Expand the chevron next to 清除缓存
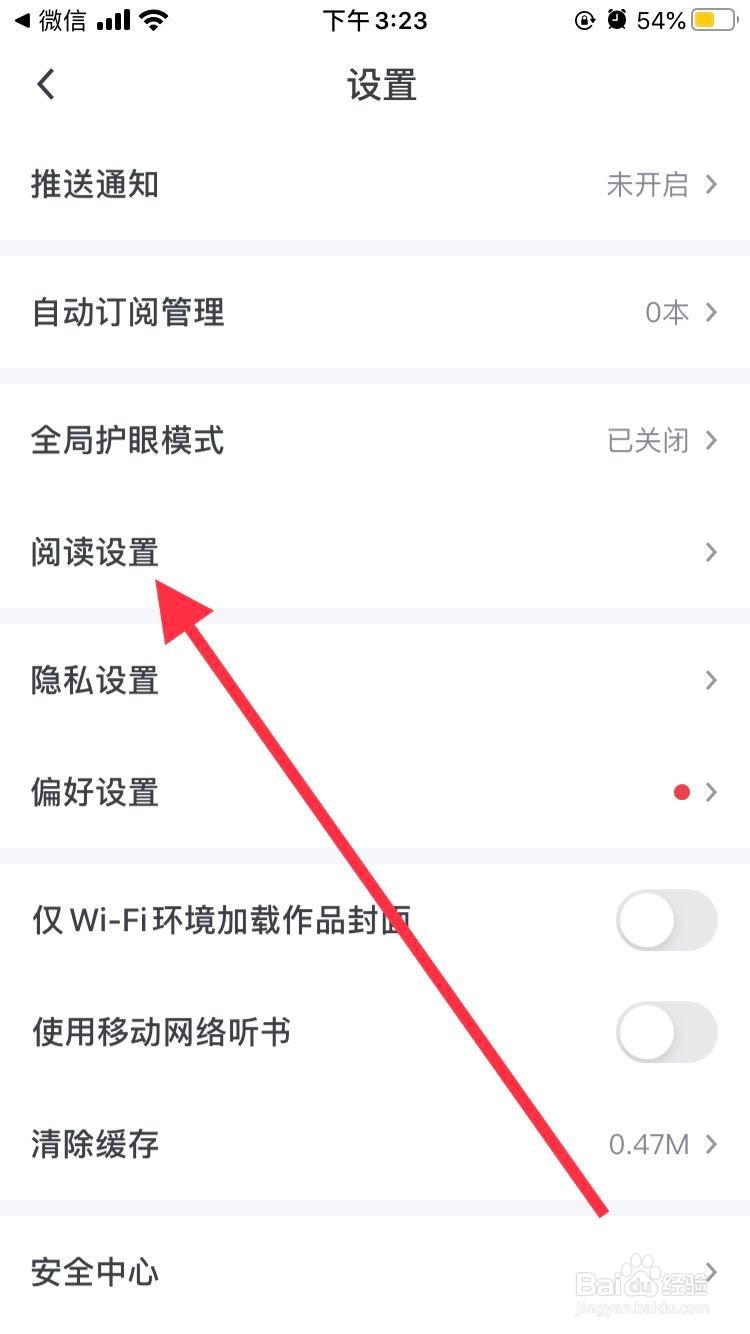Screen dimensions: 750x1334 click(x=711, y=1144)
